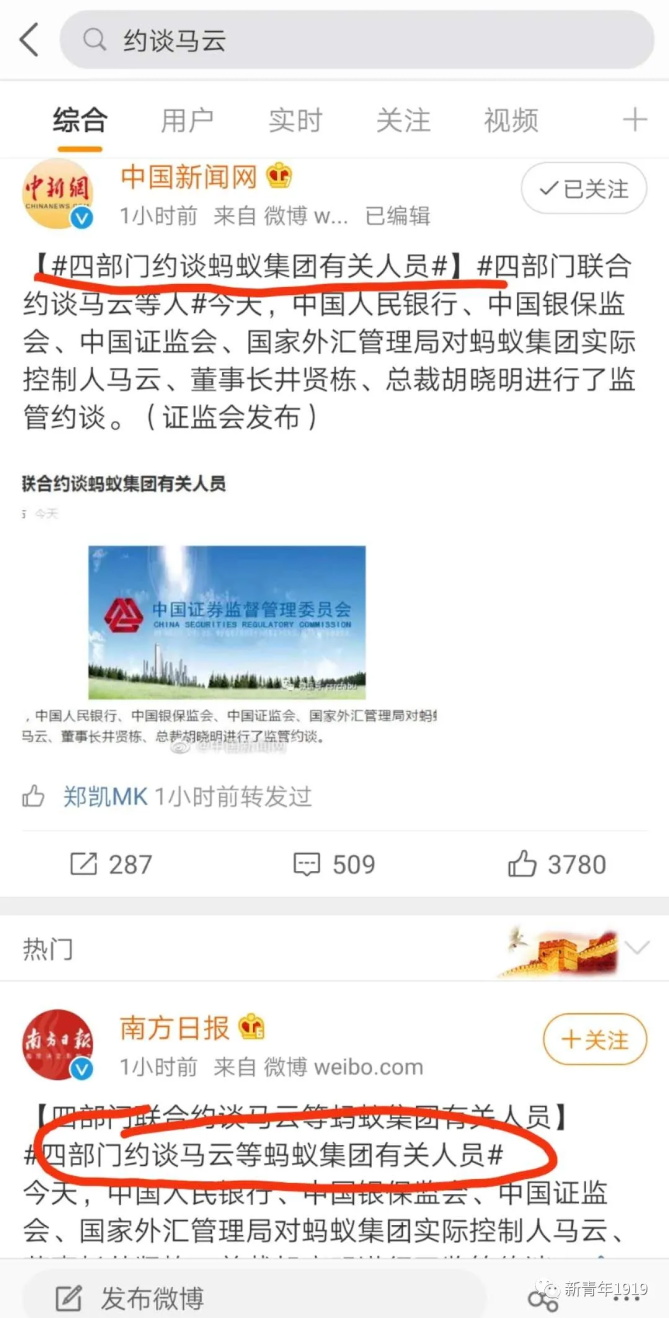Open 南方日报 profile avatar

pyautogui.click(x=58, y=1045)
